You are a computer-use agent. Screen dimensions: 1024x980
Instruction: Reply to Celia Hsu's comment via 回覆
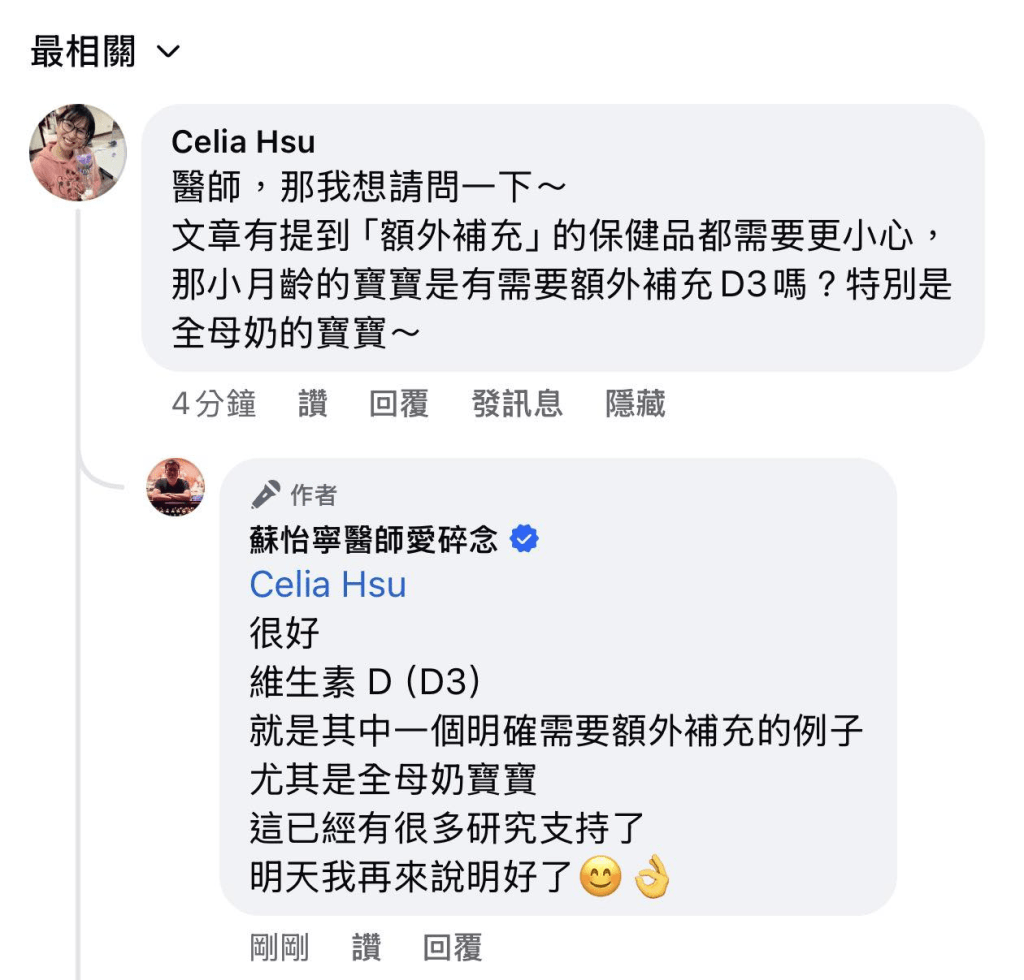tap(399, 404)
